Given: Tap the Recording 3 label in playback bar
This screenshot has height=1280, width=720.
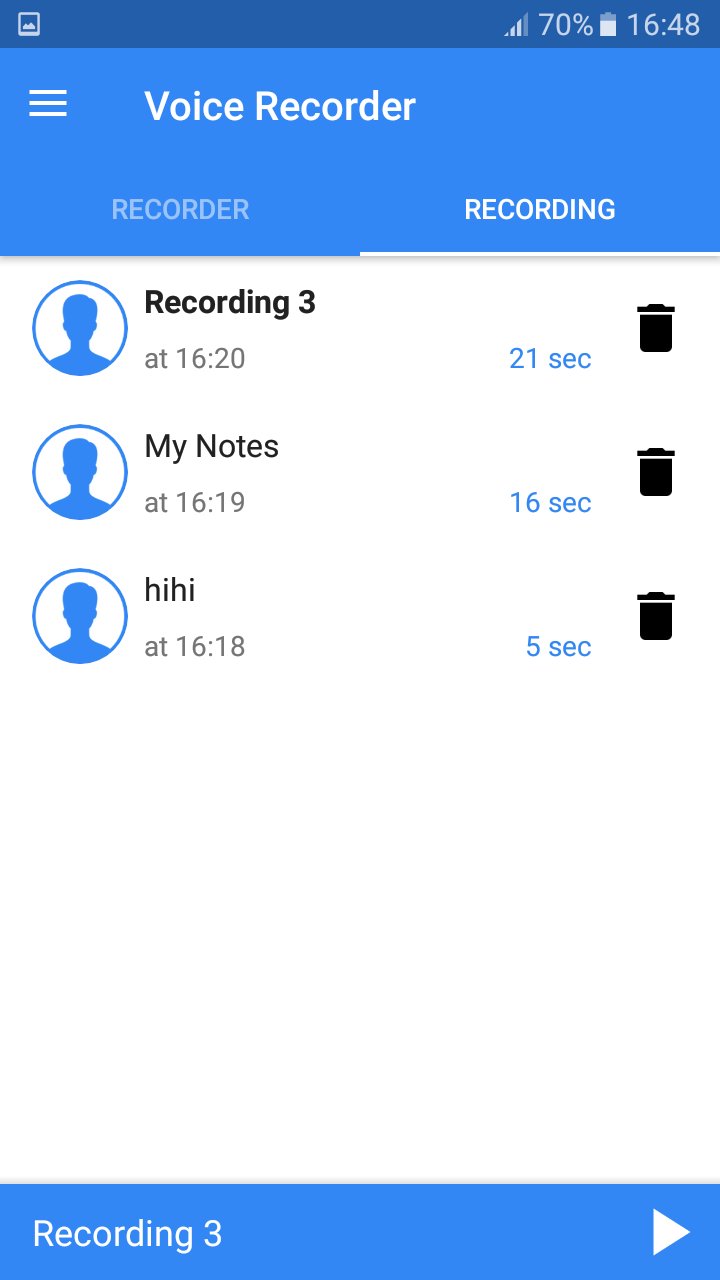Looking at the screenshot, I should (126, 1232).
